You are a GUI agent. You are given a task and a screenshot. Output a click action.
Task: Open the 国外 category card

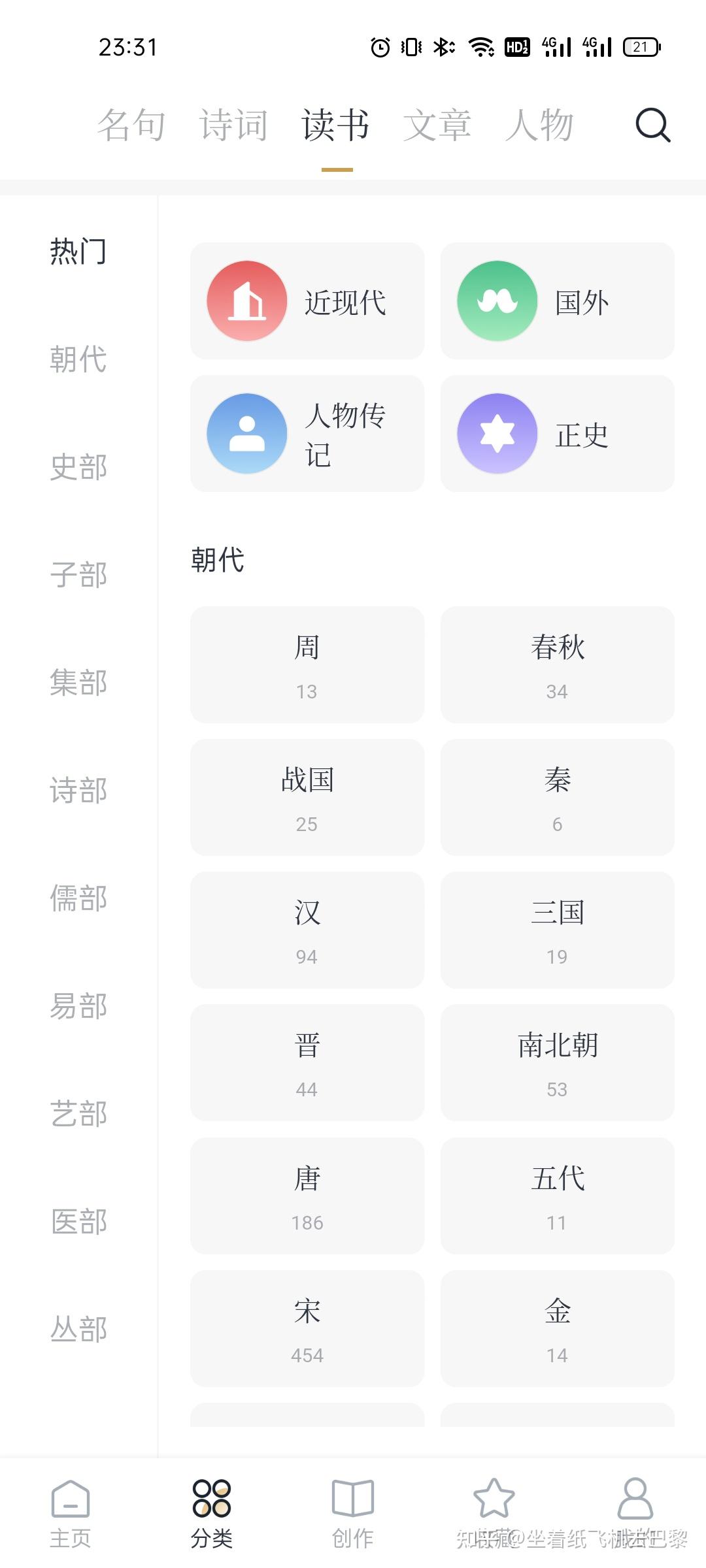point(558,301)
